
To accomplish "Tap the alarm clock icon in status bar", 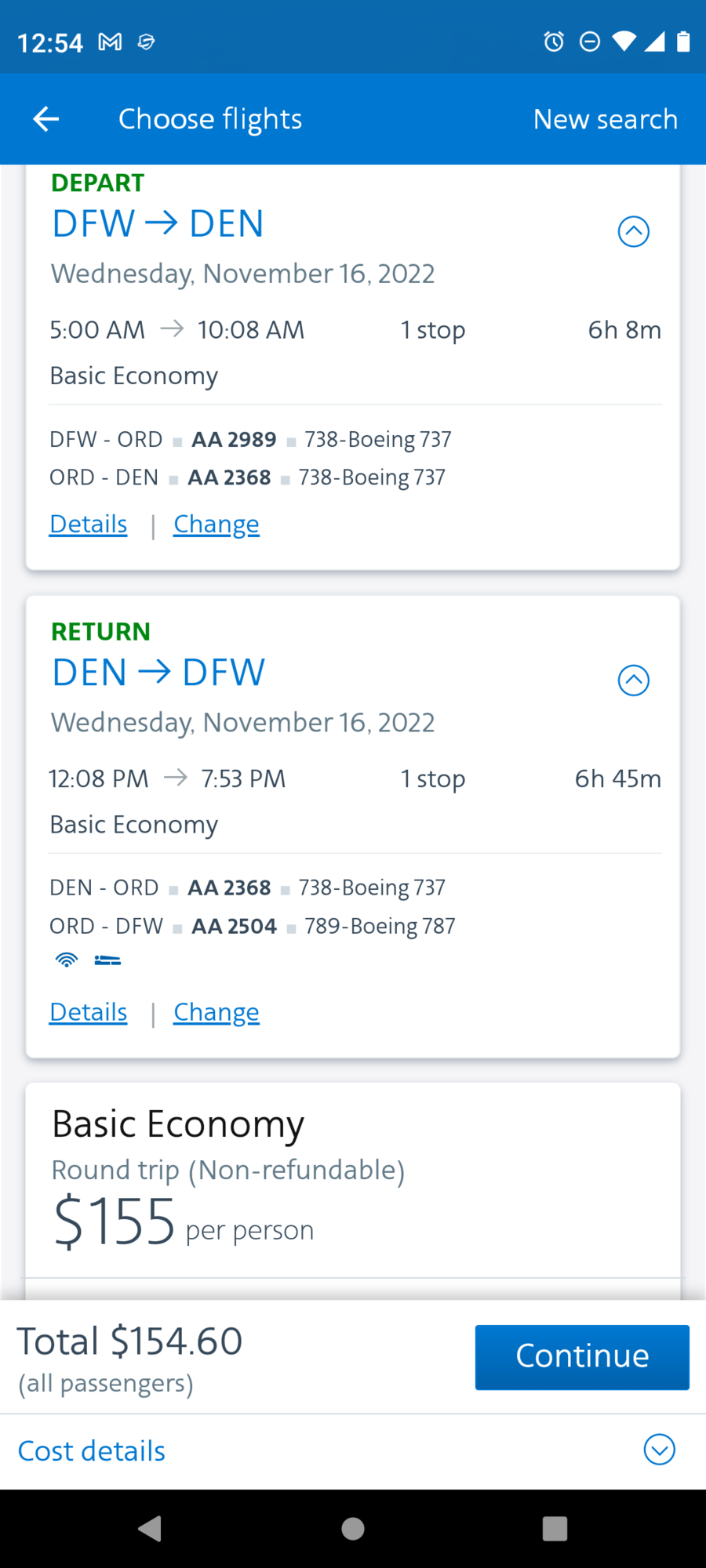I will pos(553,42).
